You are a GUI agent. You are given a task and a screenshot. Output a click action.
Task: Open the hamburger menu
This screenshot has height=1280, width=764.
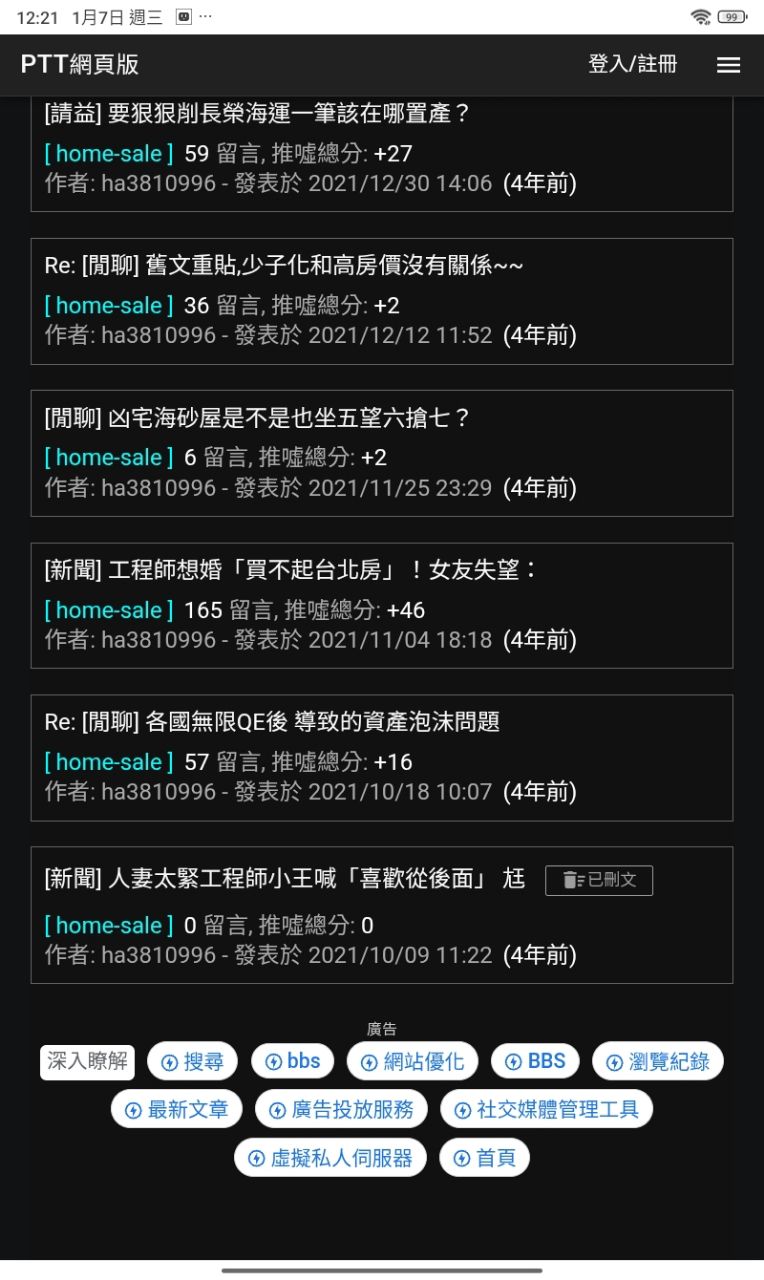coord(728,65)
